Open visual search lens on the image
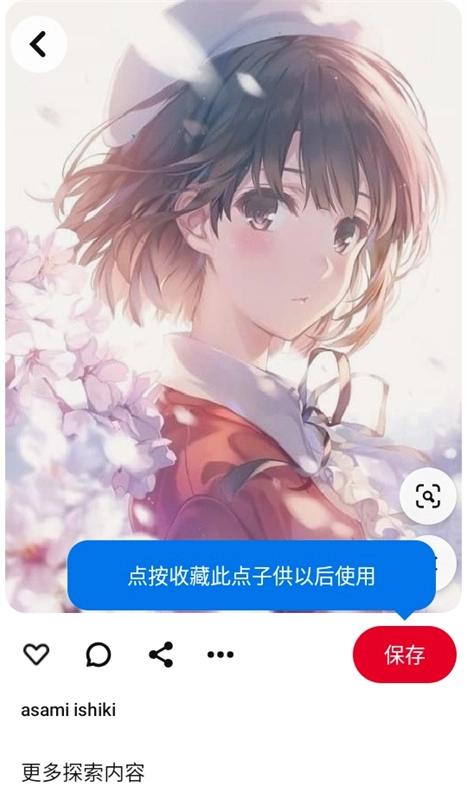Screen dimensions: 467x800 427,496
